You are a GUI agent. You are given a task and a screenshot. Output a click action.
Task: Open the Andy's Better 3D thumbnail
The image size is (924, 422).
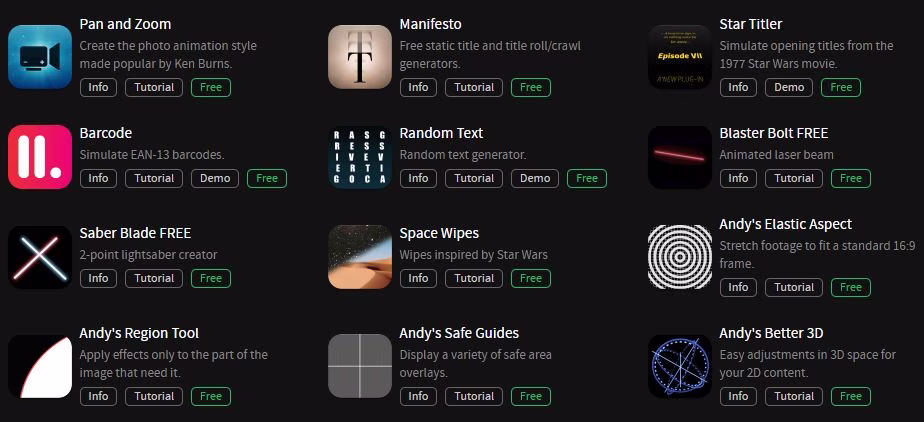tap(679, 366)
